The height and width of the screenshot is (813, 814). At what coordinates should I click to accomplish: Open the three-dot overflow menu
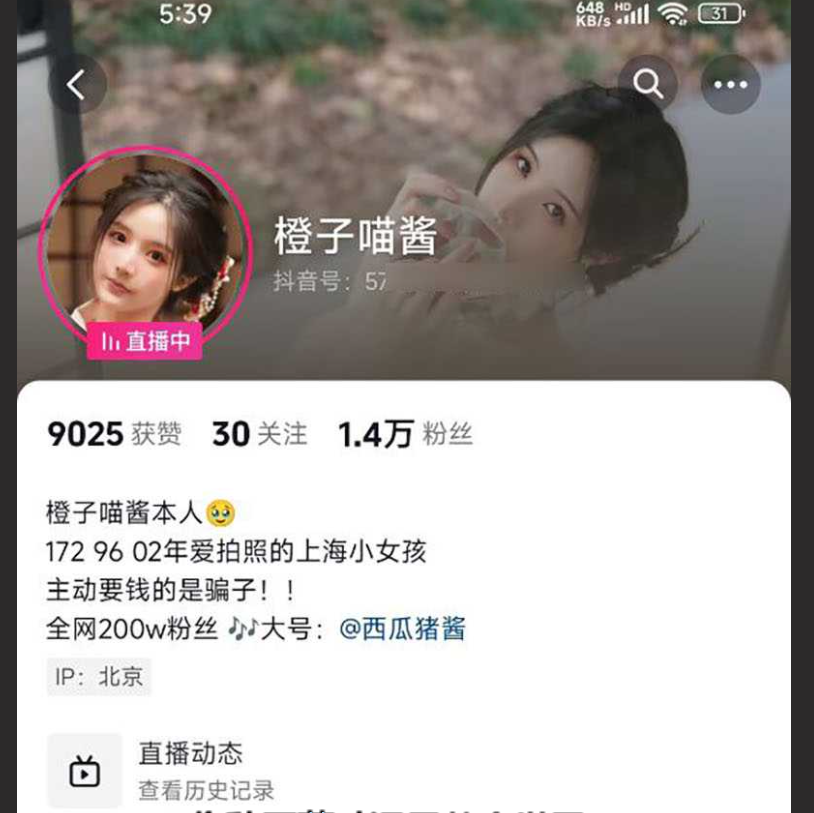pos(730,85)
